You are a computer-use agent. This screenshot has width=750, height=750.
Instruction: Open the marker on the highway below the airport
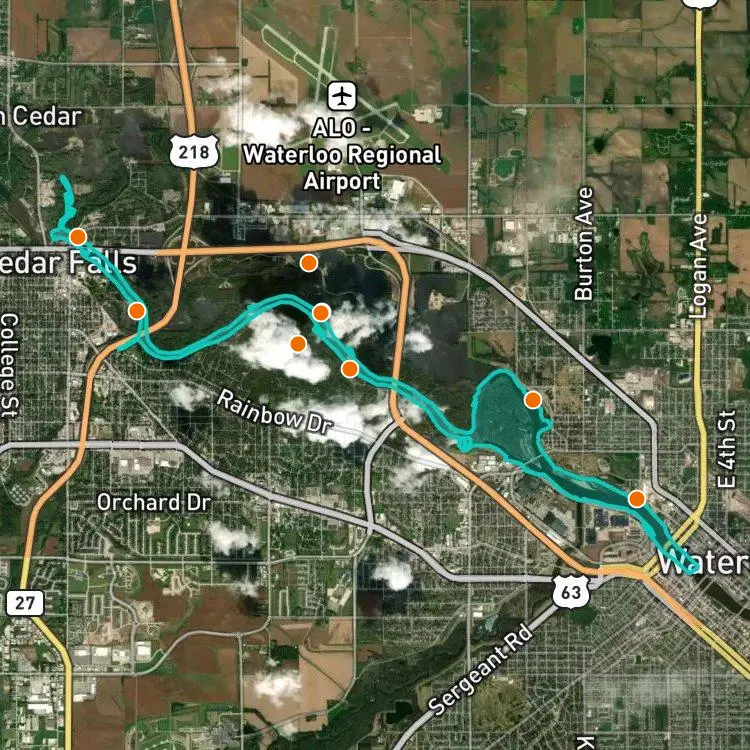pyautogui.click(x=309, y=262)
